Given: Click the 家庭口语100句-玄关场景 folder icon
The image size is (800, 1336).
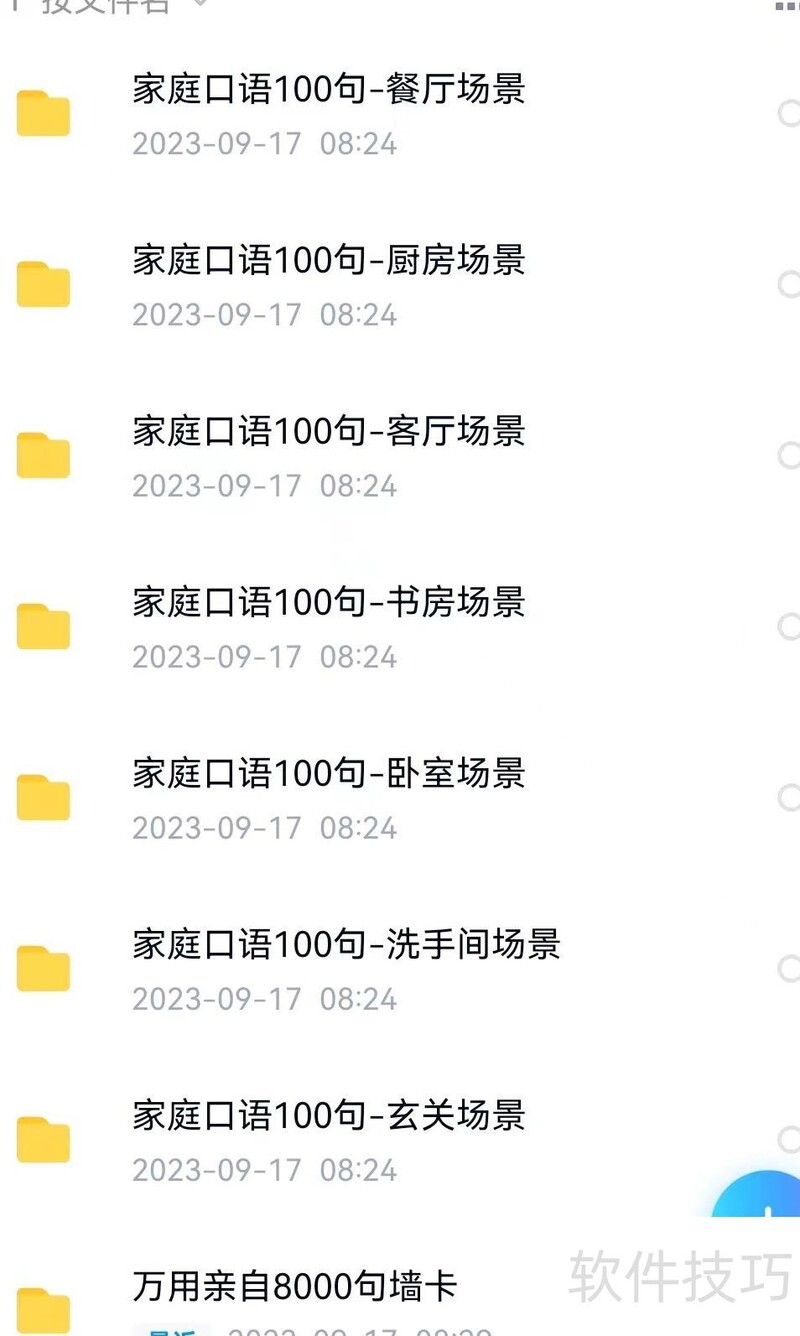Looking at the screenshot, I should [42, 1138].
